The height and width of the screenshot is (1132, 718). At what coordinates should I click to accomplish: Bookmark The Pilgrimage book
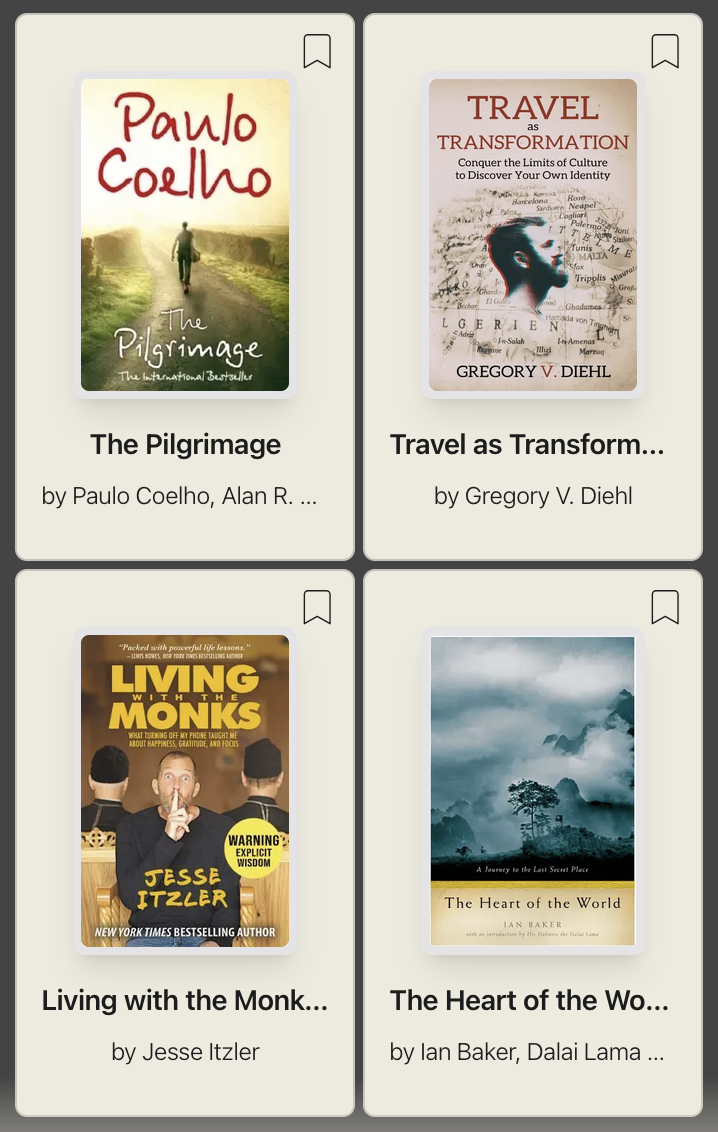[x=317, y=51]
